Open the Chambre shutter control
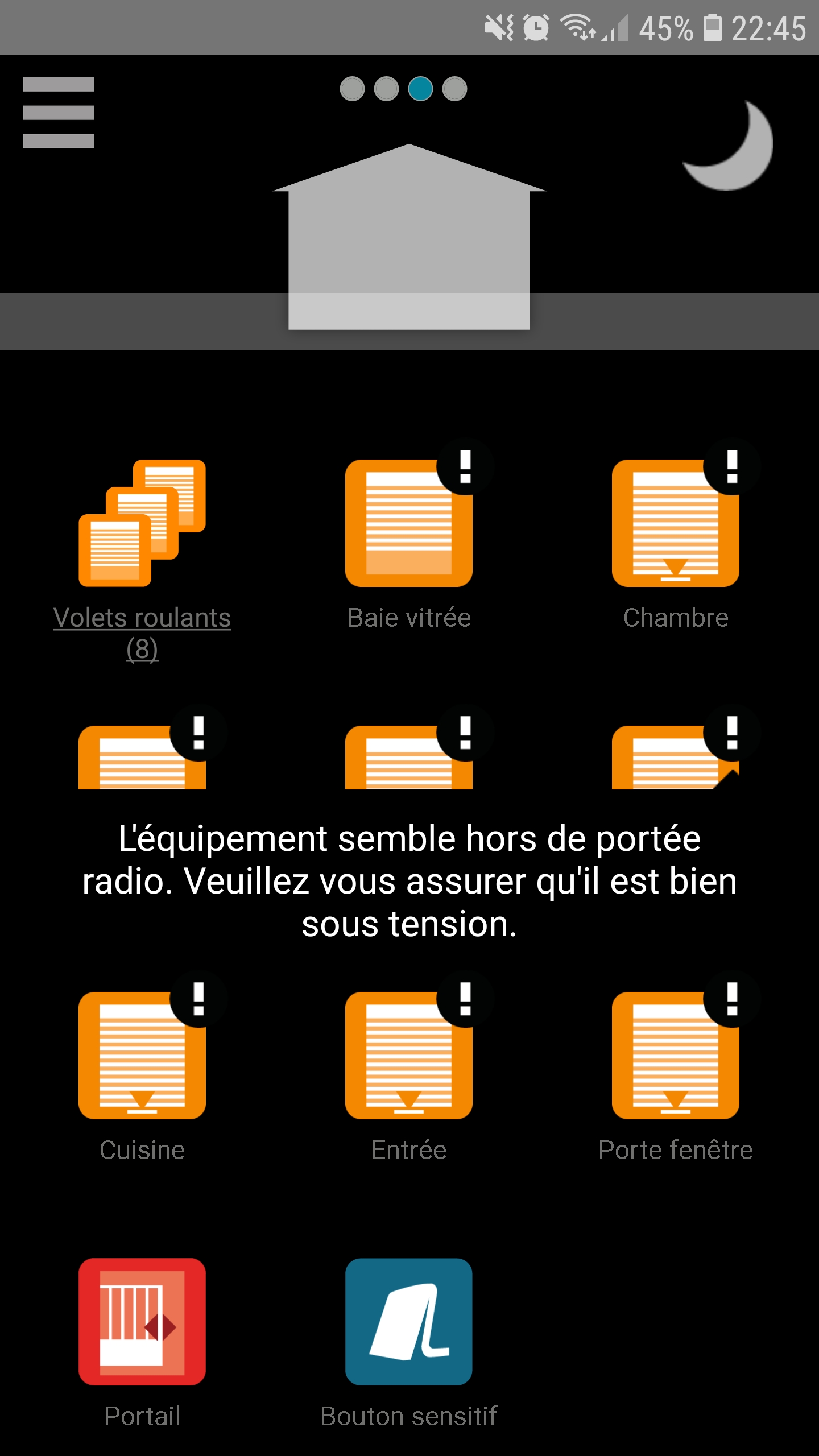Screen dimensions: 819x1456 (675, 523)
